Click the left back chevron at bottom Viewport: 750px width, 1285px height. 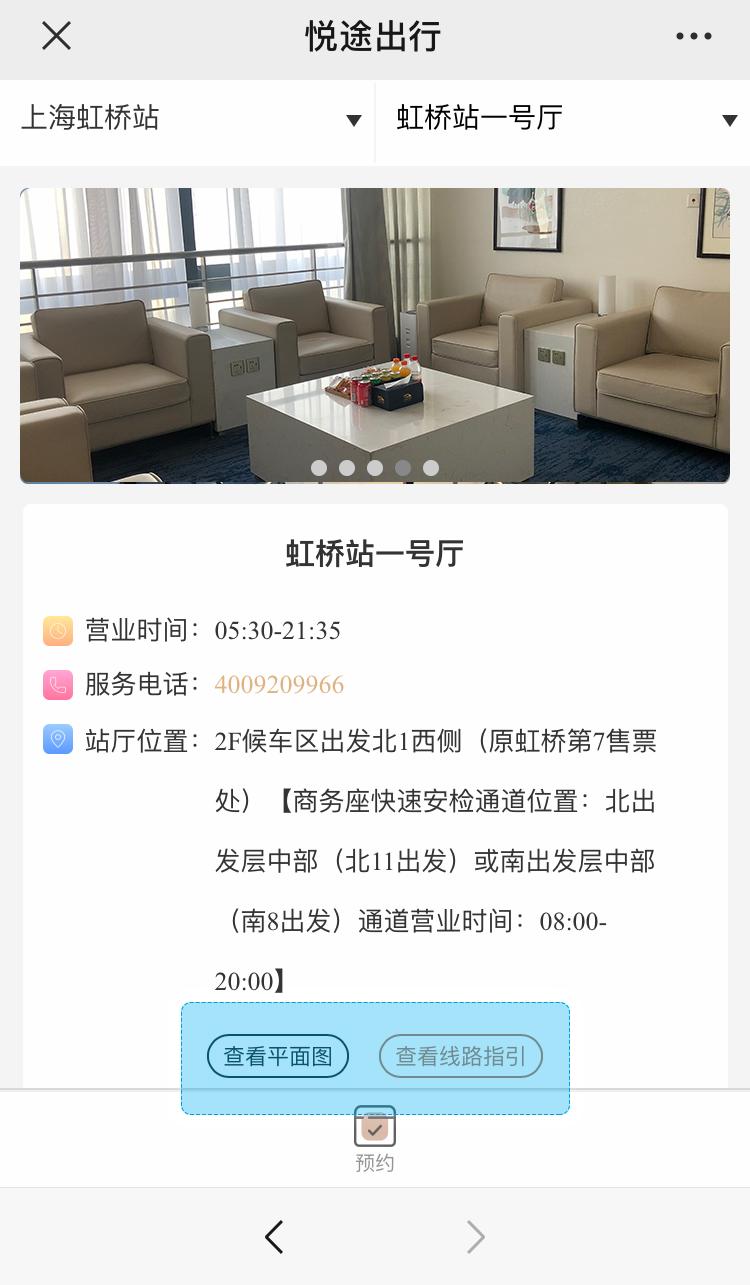click(x=274, y=1237)
